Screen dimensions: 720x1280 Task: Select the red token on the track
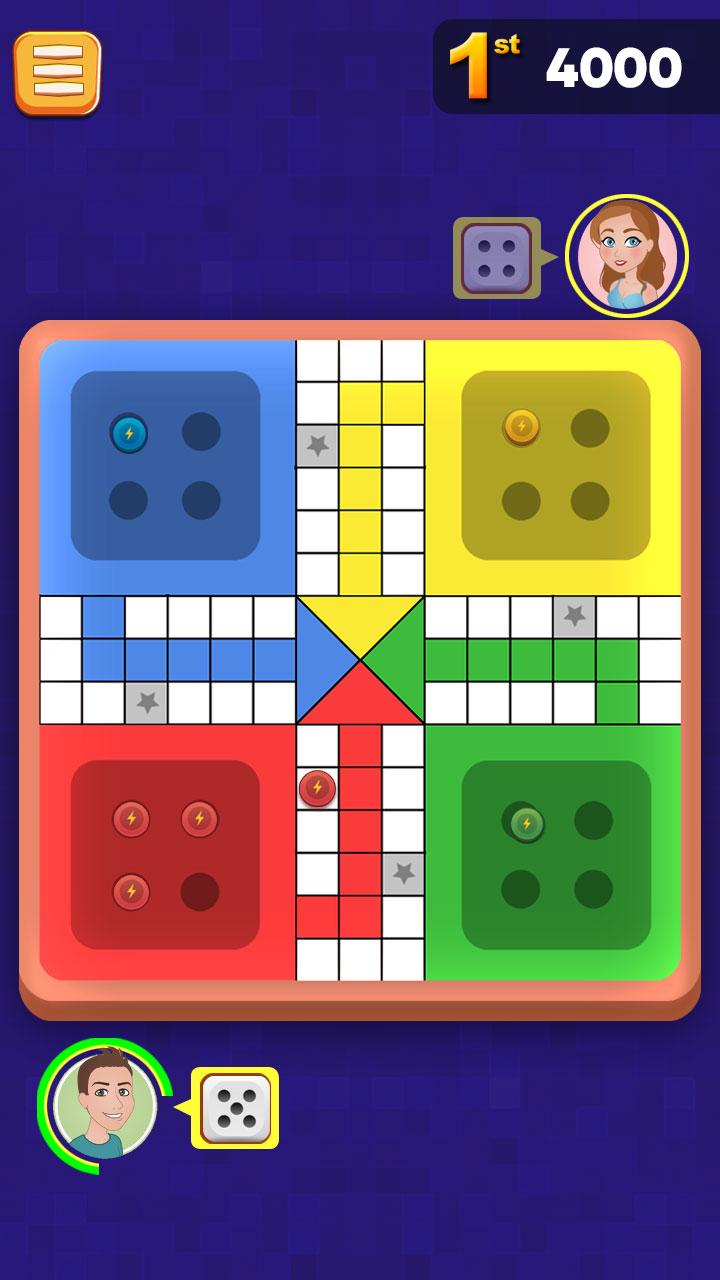pyautogui.click(x=317, y=788)
